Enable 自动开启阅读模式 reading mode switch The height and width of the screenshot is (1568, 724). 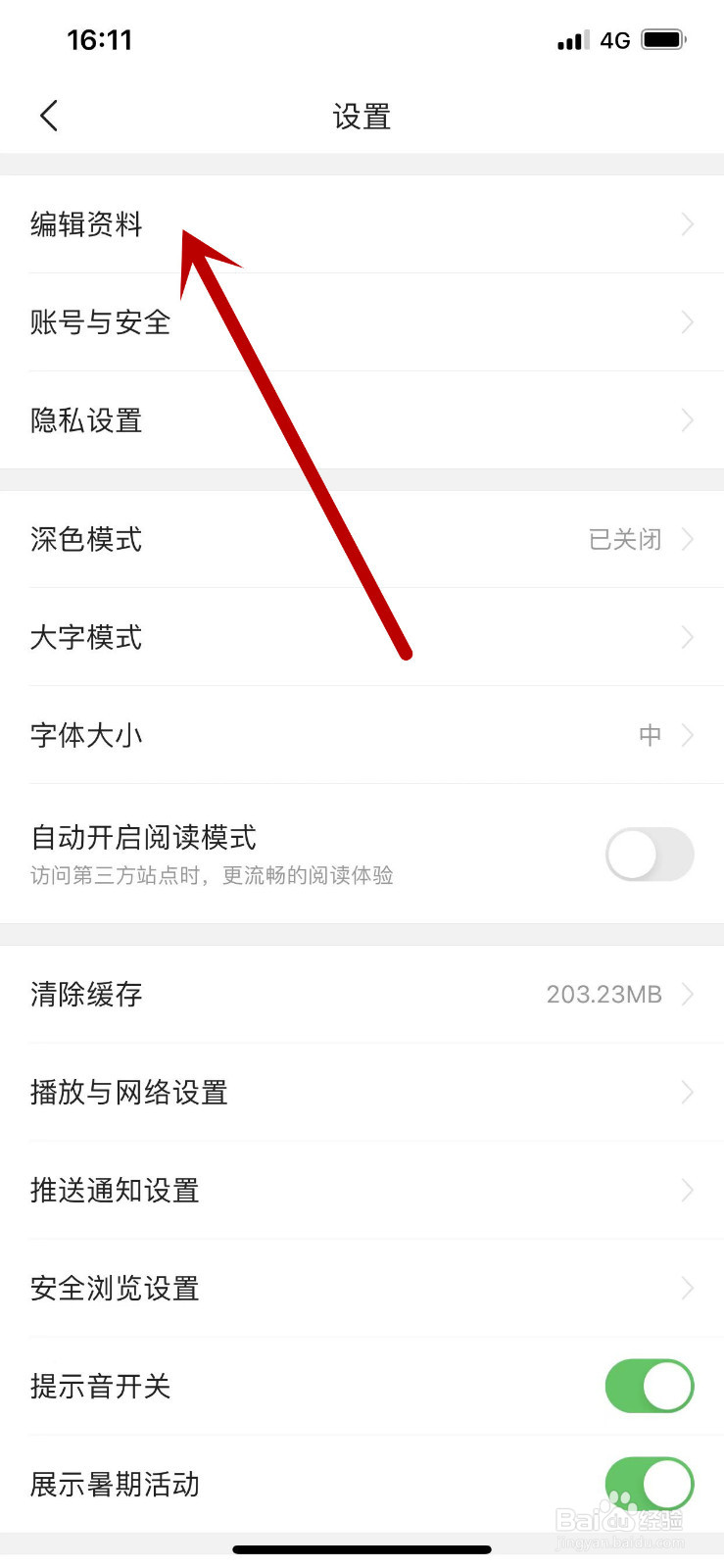(650, 854)
